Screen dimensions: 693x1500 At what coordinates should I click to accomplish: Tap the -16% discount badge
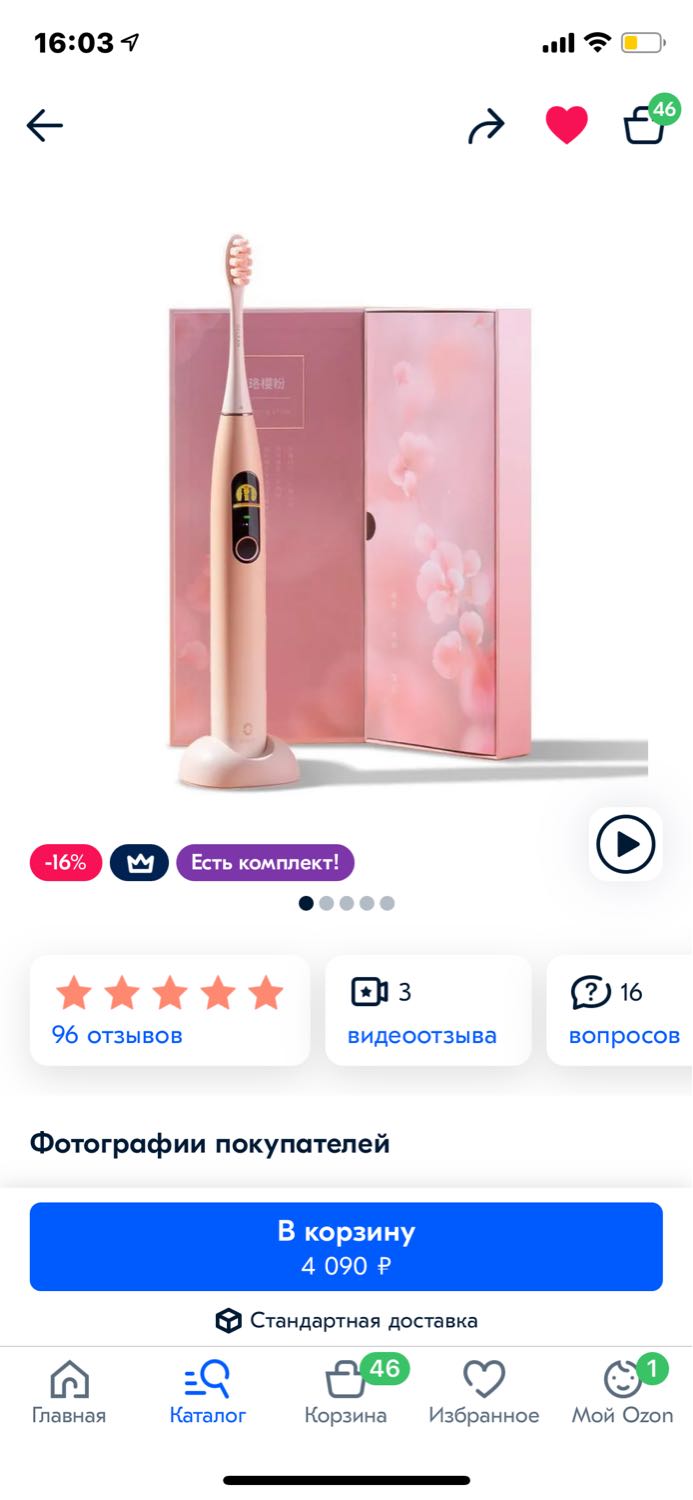pos(66,862)
